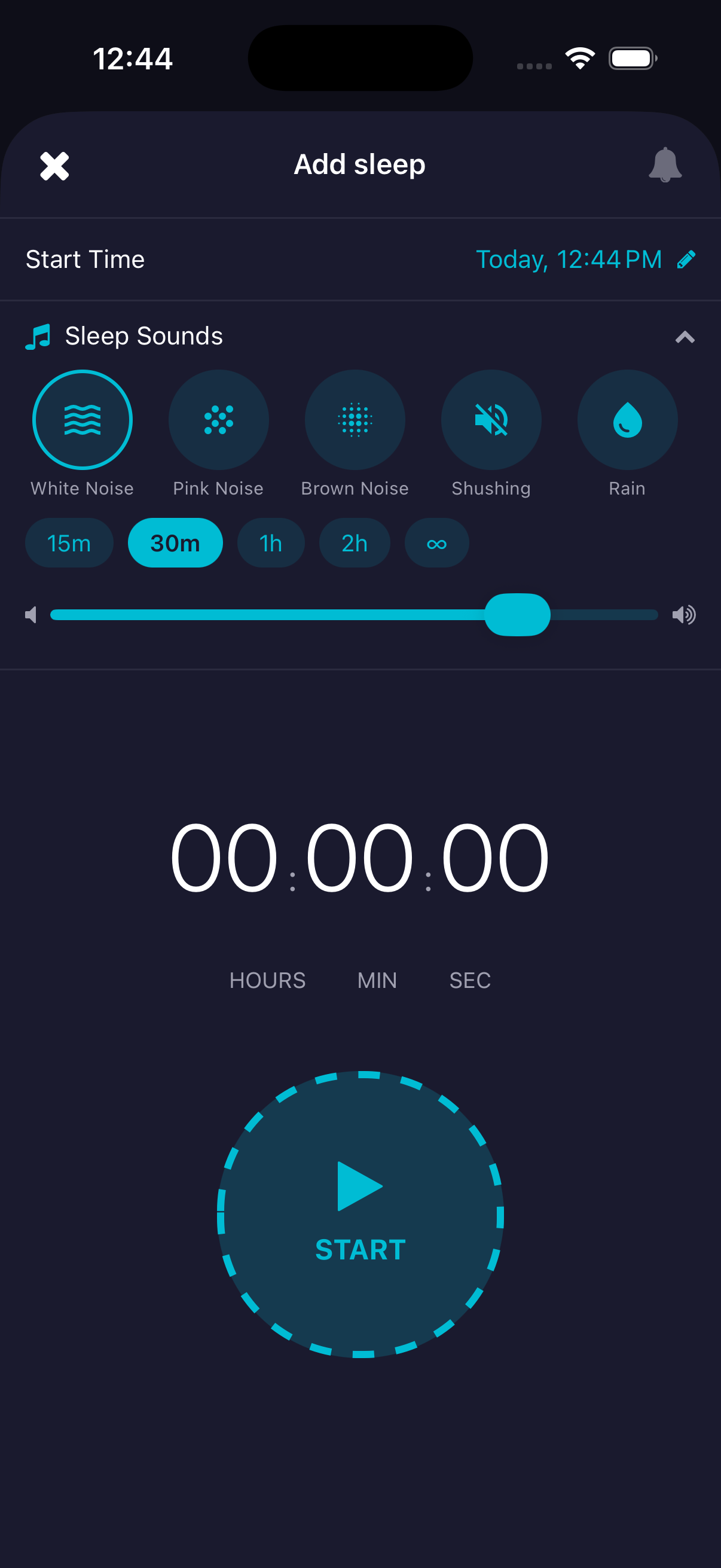Adjust the sound volume slider
The image size is (721, 1568).
(518, 614)
